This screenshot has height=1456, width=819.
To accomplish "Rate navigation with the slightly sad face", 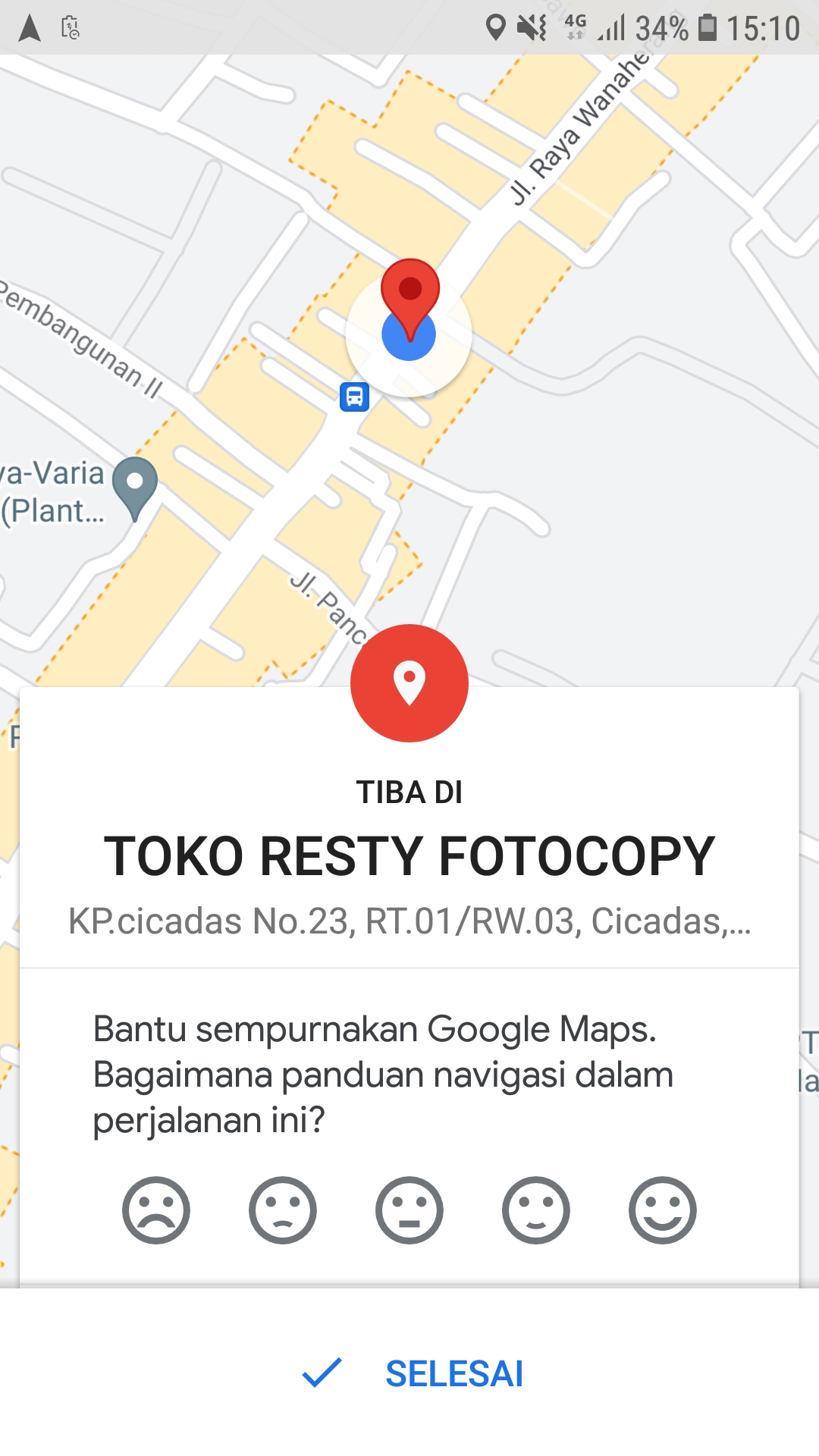I will pyautogui.click(x=283, y=1210).
